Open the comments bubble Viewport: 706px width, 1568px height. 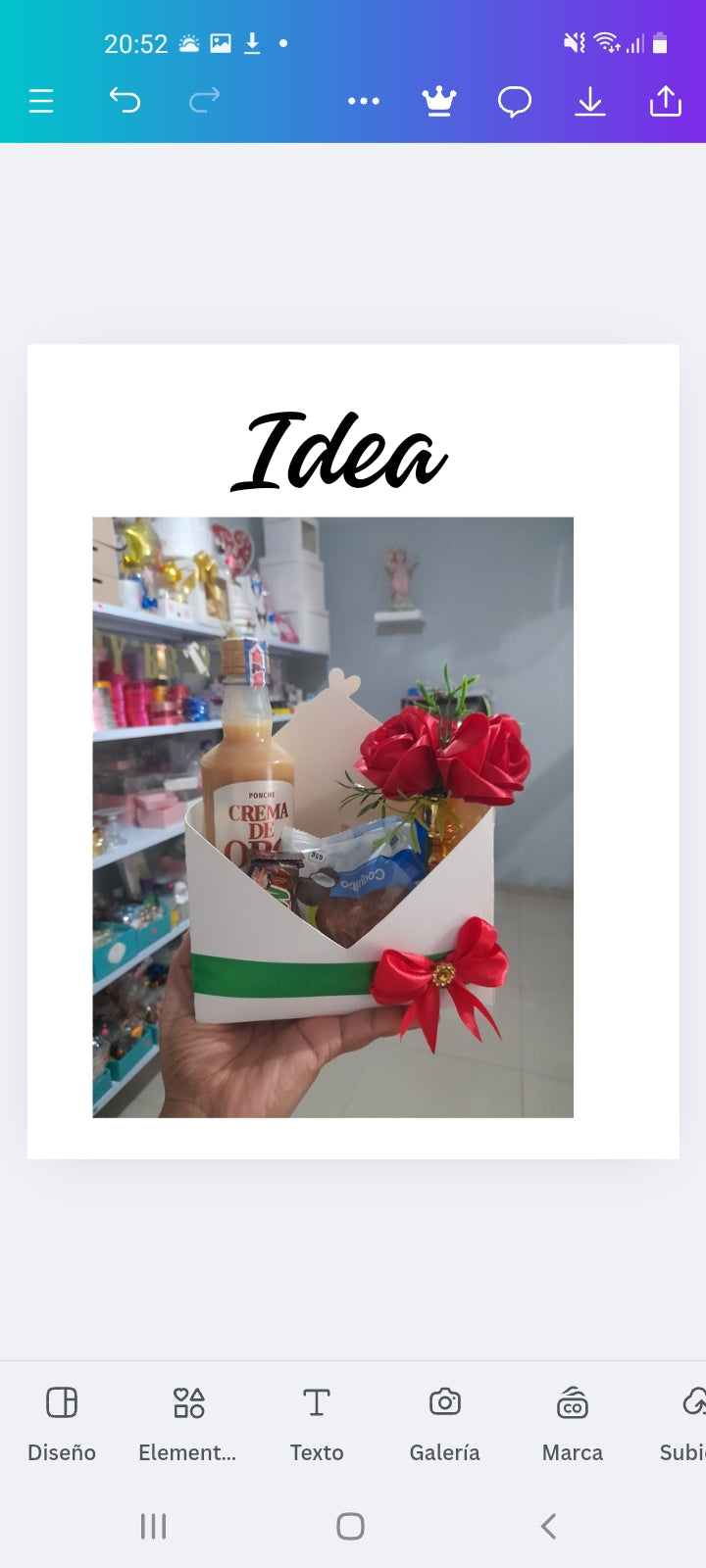pyautogui.click(x=514, y=101)
